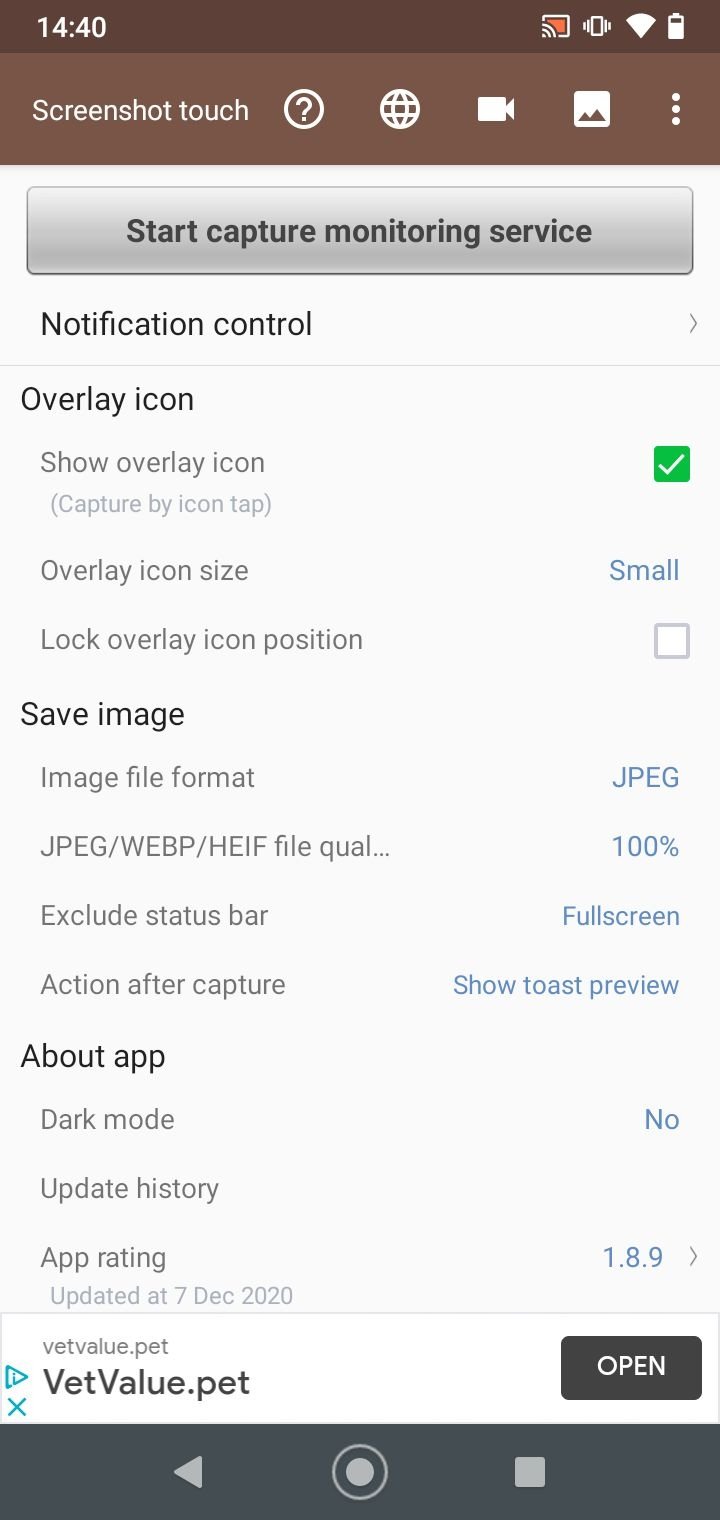Enable Lock overlay icon position
Image resolution: width=720 pixels, height=1520 pixels.
pyautogui.click(x=672, y=640)
